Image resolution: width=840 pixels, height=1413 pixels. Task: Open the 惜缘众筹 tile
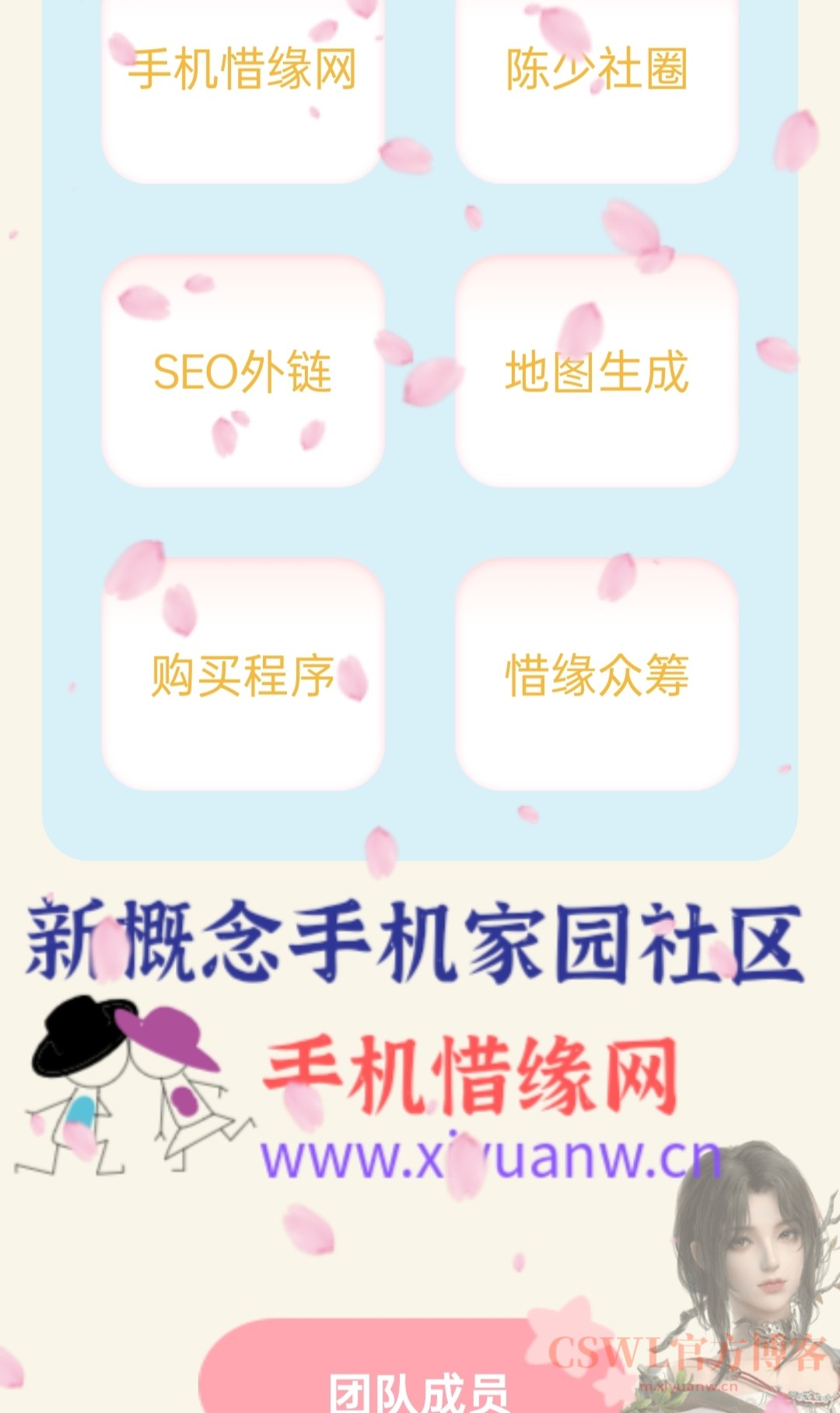(x=597, y=675)
